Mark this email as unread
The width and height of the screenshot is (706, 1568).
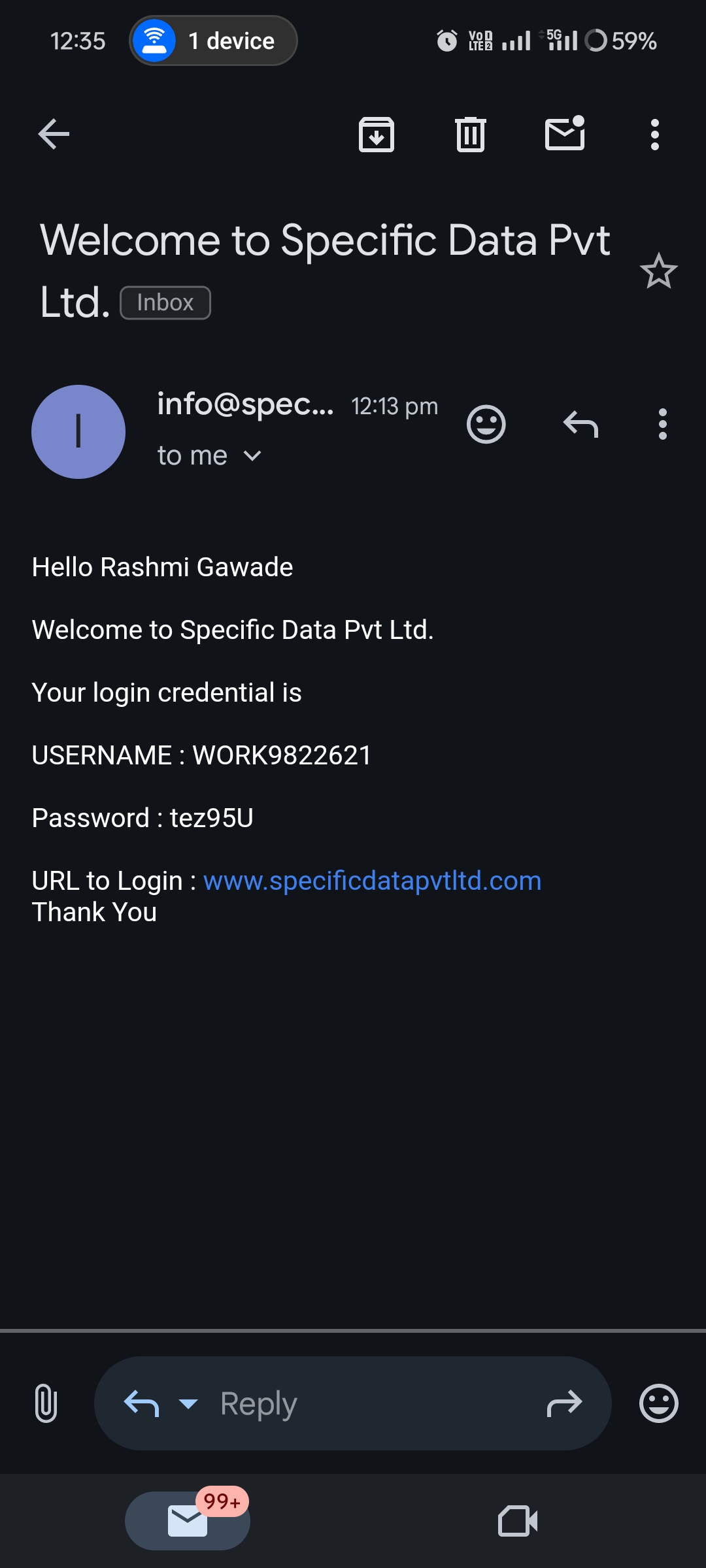(565, 135)
